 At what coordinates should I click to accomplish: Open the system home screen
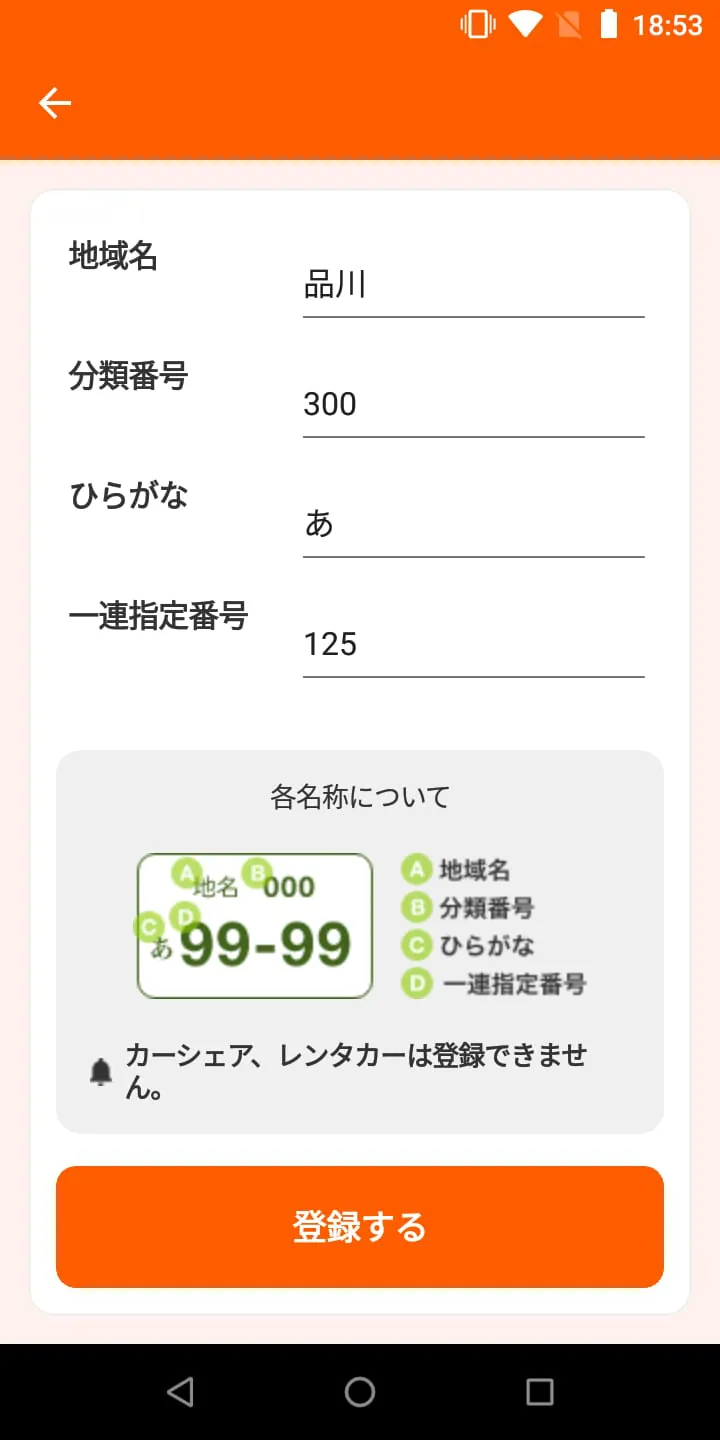point(360,1391)
